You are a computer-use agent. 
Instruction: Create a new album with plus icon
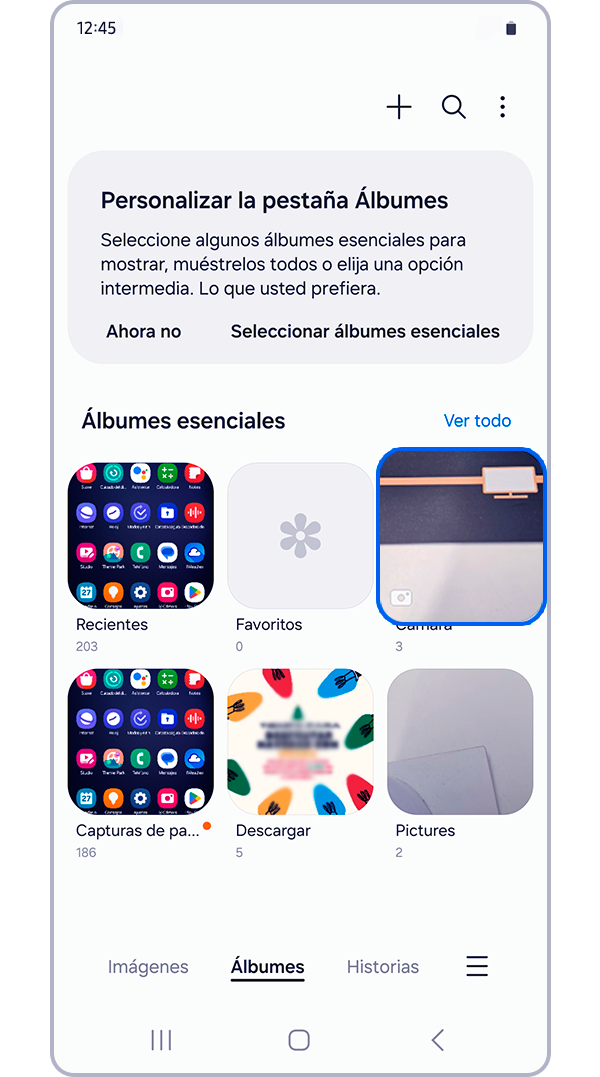pos(399,108)
